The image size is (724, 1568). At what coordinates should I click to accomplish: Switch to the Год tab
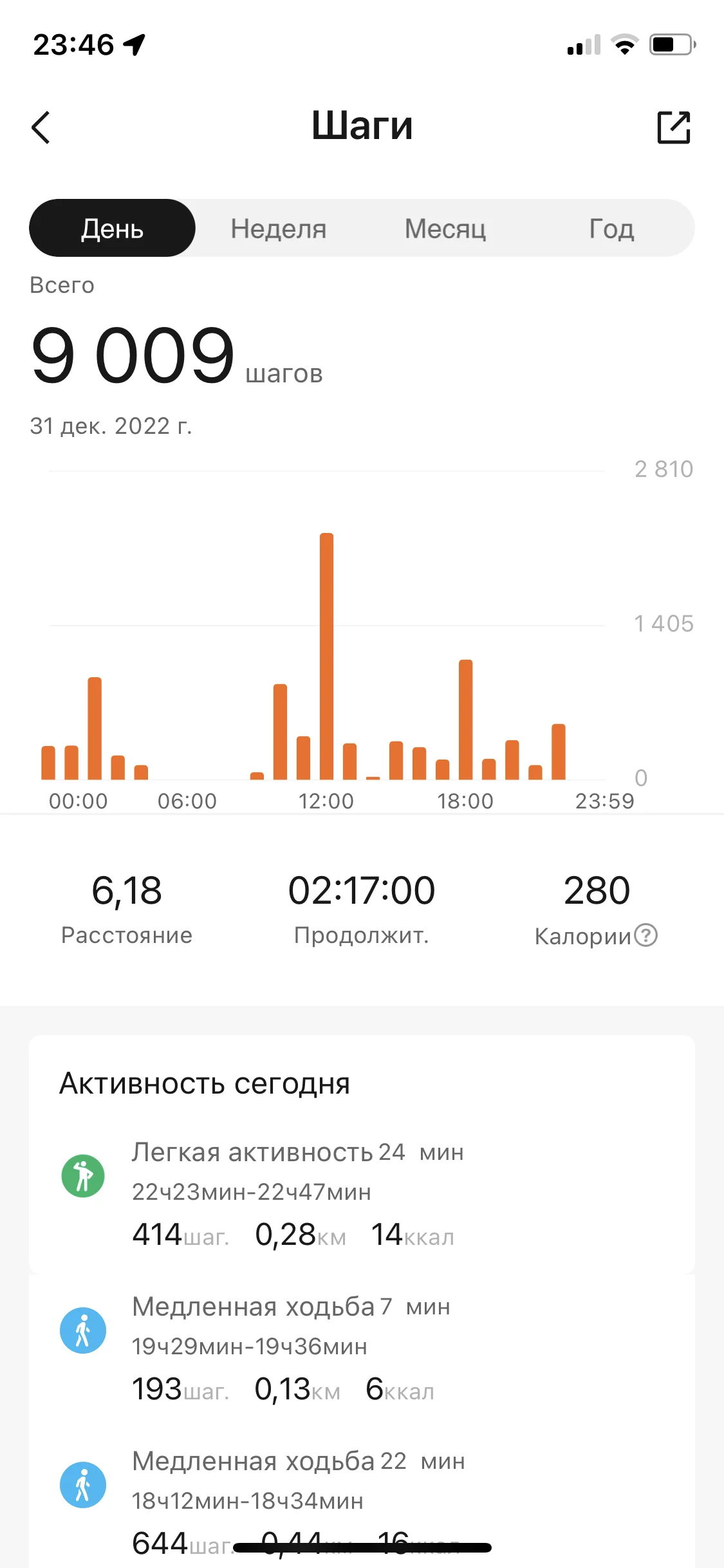(x=612, y=228)
